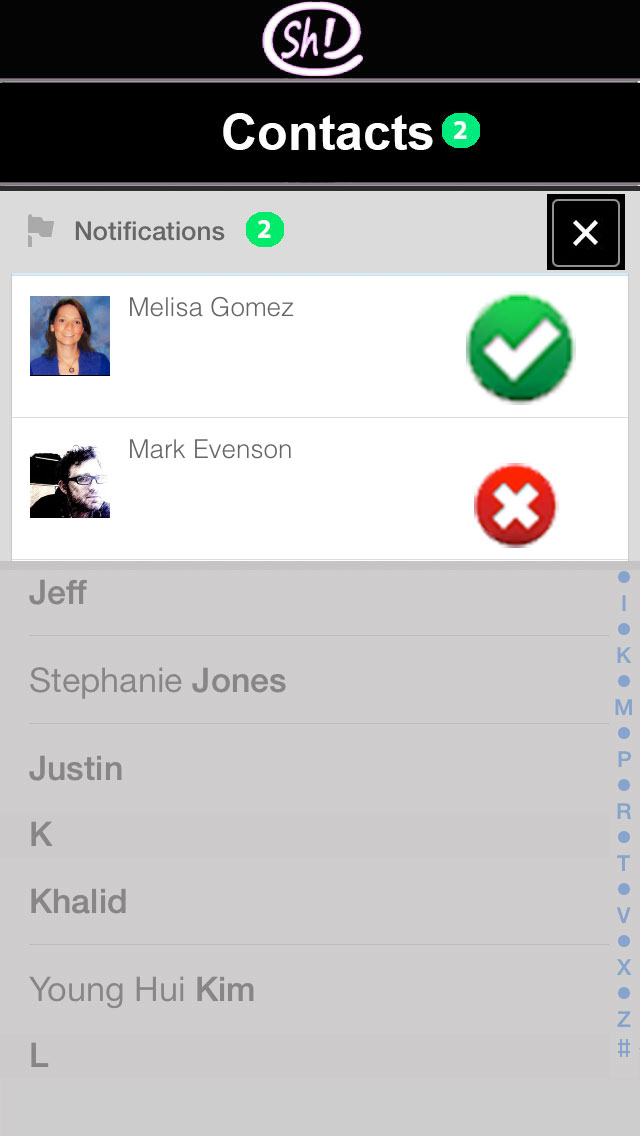Image resolution: width=640 pixels, height=1136 pixels.
Task: Close the Notifications panel
Action: click(585, 233)
